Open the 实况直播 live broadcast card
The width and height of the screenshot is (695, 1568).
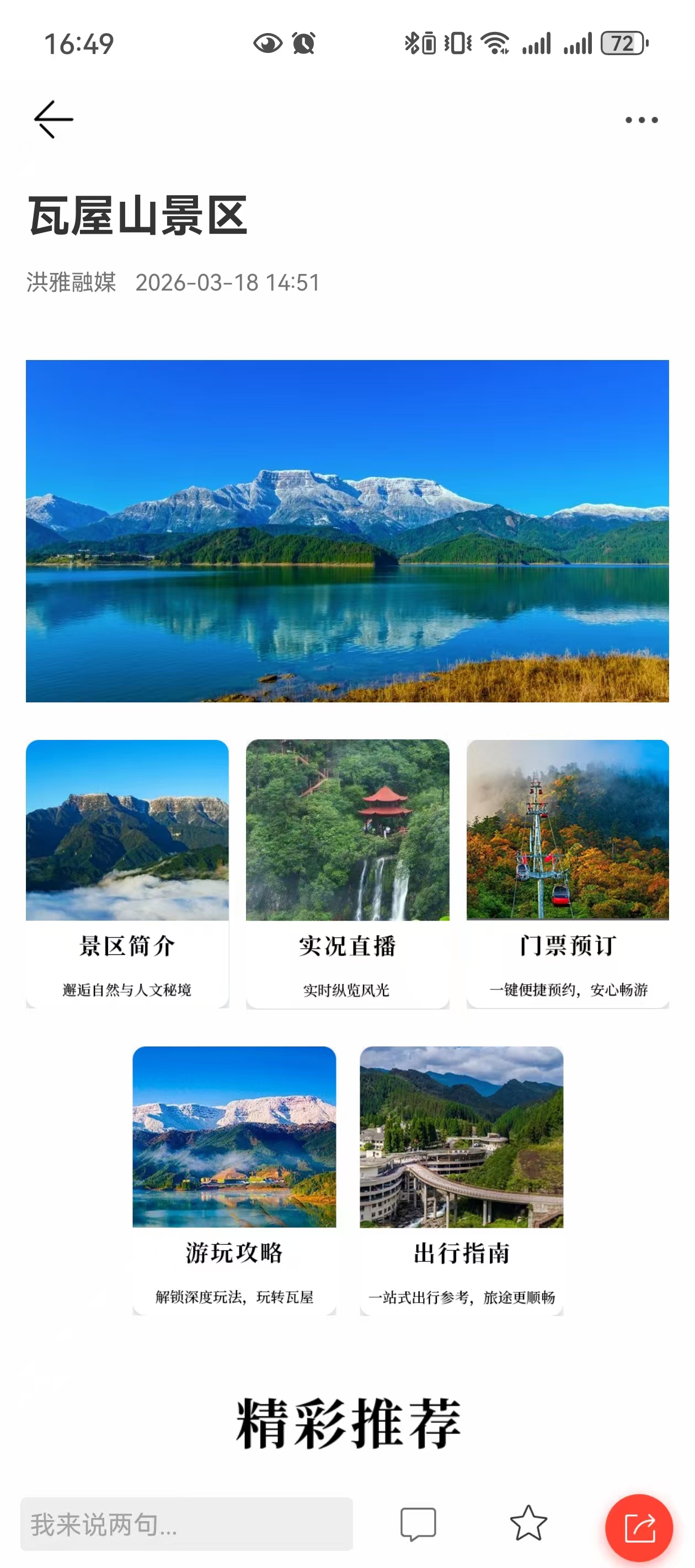coord(347,873)
